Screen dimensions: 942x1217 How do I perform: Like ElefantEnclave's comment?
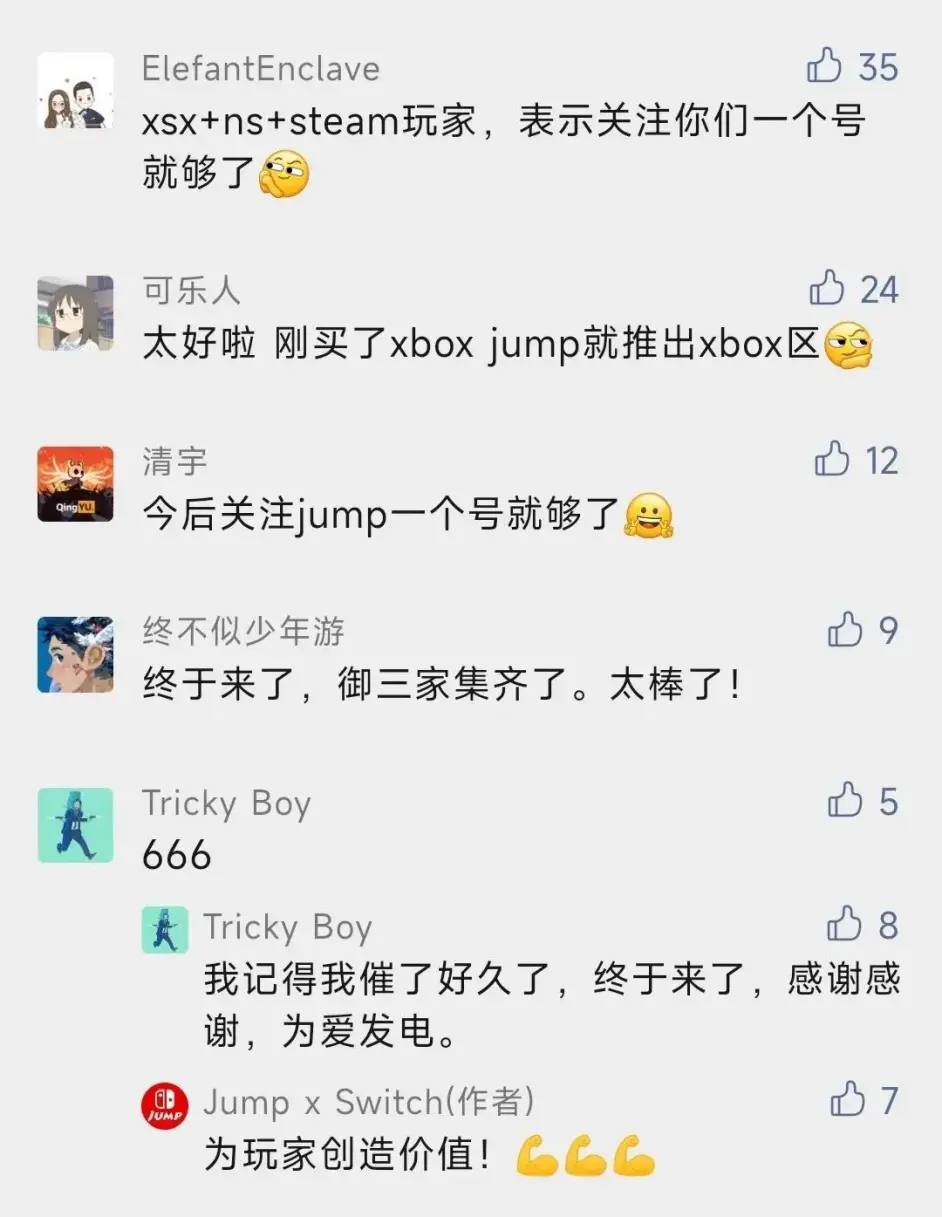(x=825, y=67)
